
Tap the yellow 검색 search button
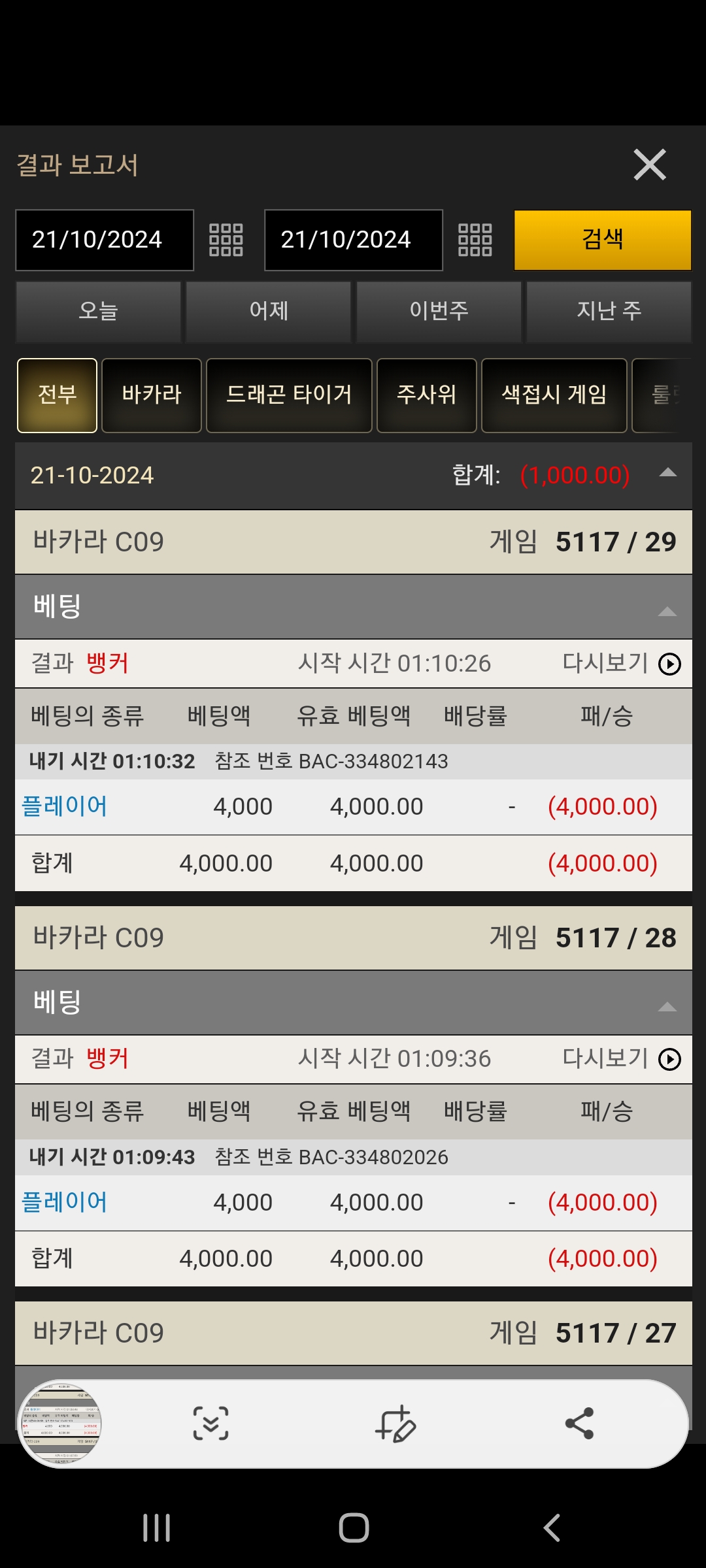point(602,240)
